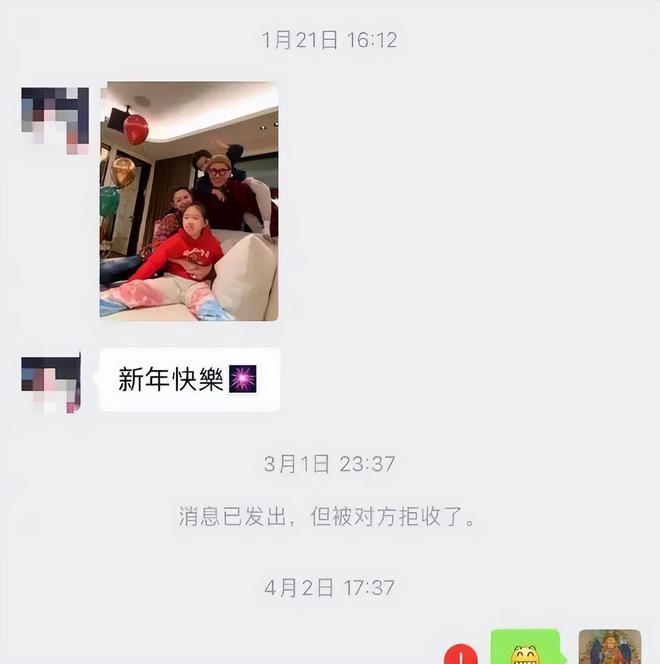Tap the red failed-send warning icon

coord(461,655)
